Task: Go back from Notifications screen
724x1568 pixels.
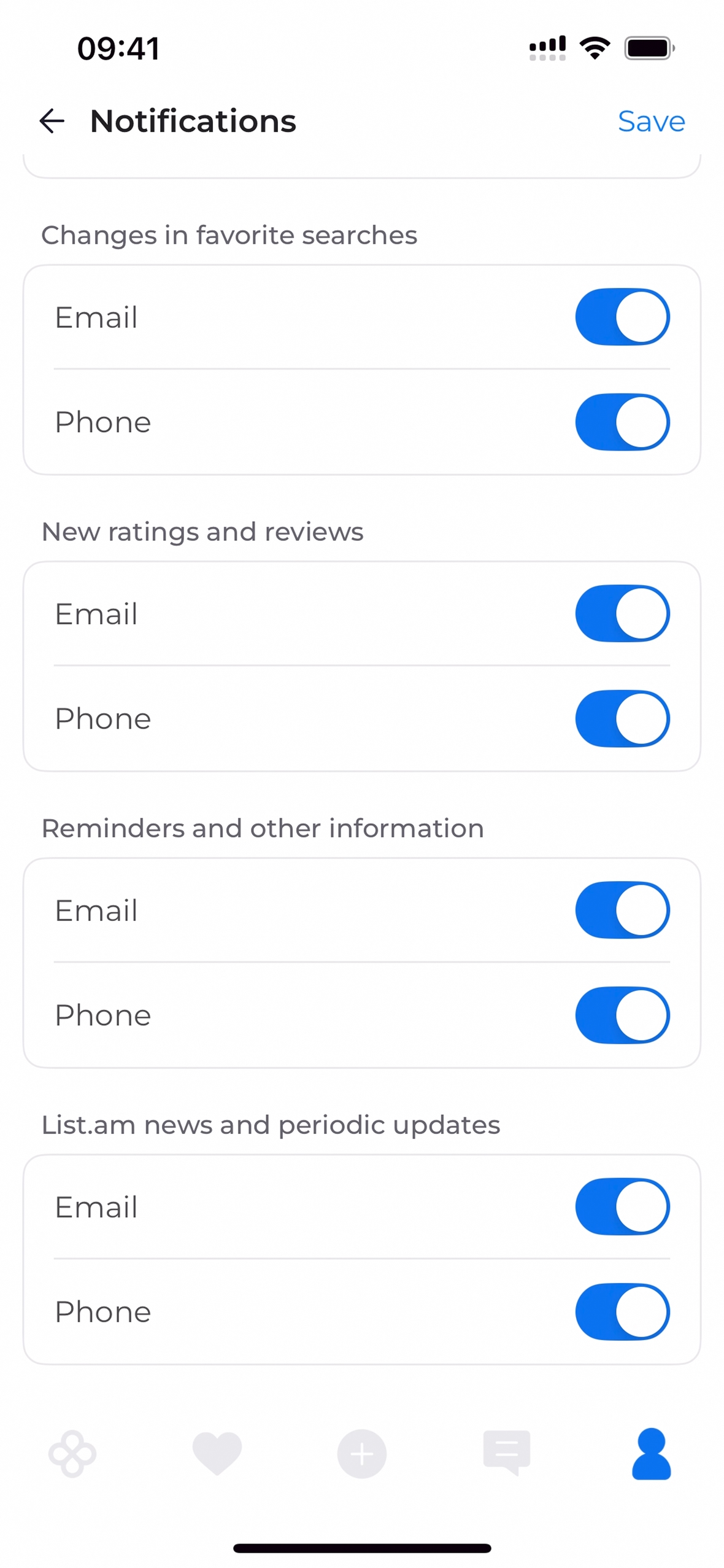Action: (x=52, y=121)
